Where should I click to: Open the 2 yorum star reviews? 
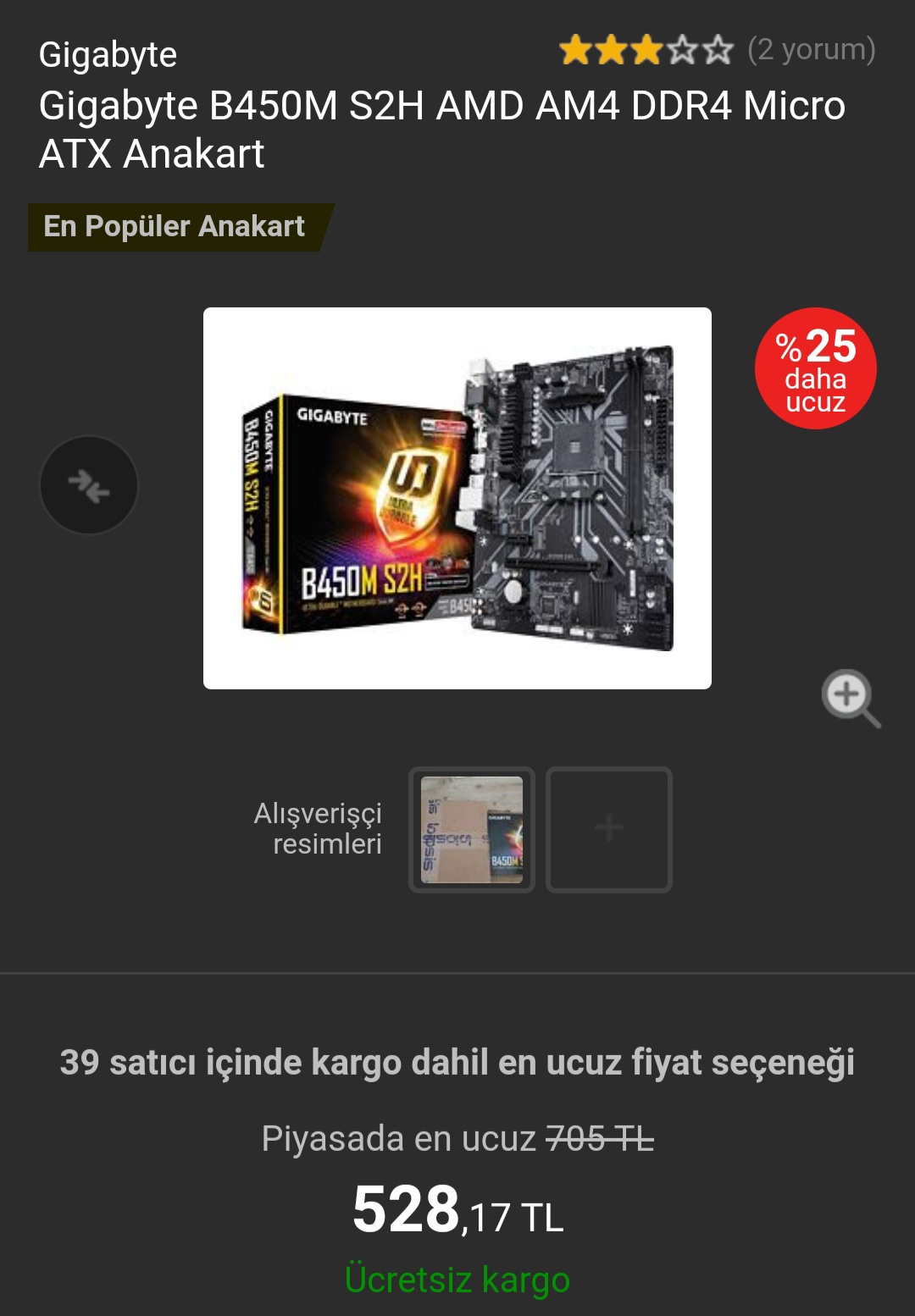(x=717, y=50)
